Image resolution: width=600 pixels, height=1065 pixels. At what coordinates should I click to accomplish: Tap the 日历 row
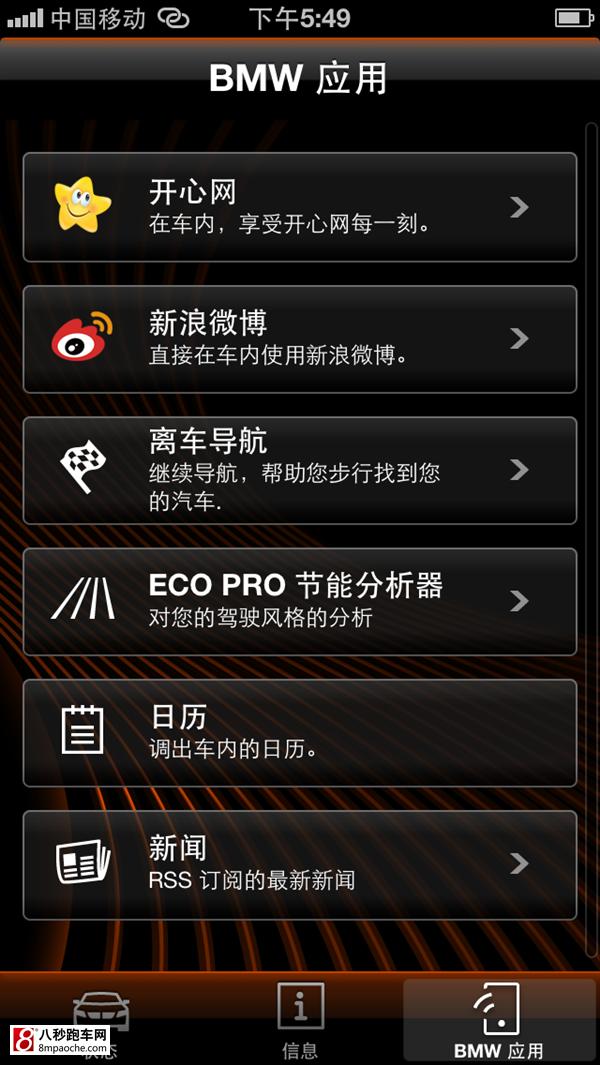(300, 733)
